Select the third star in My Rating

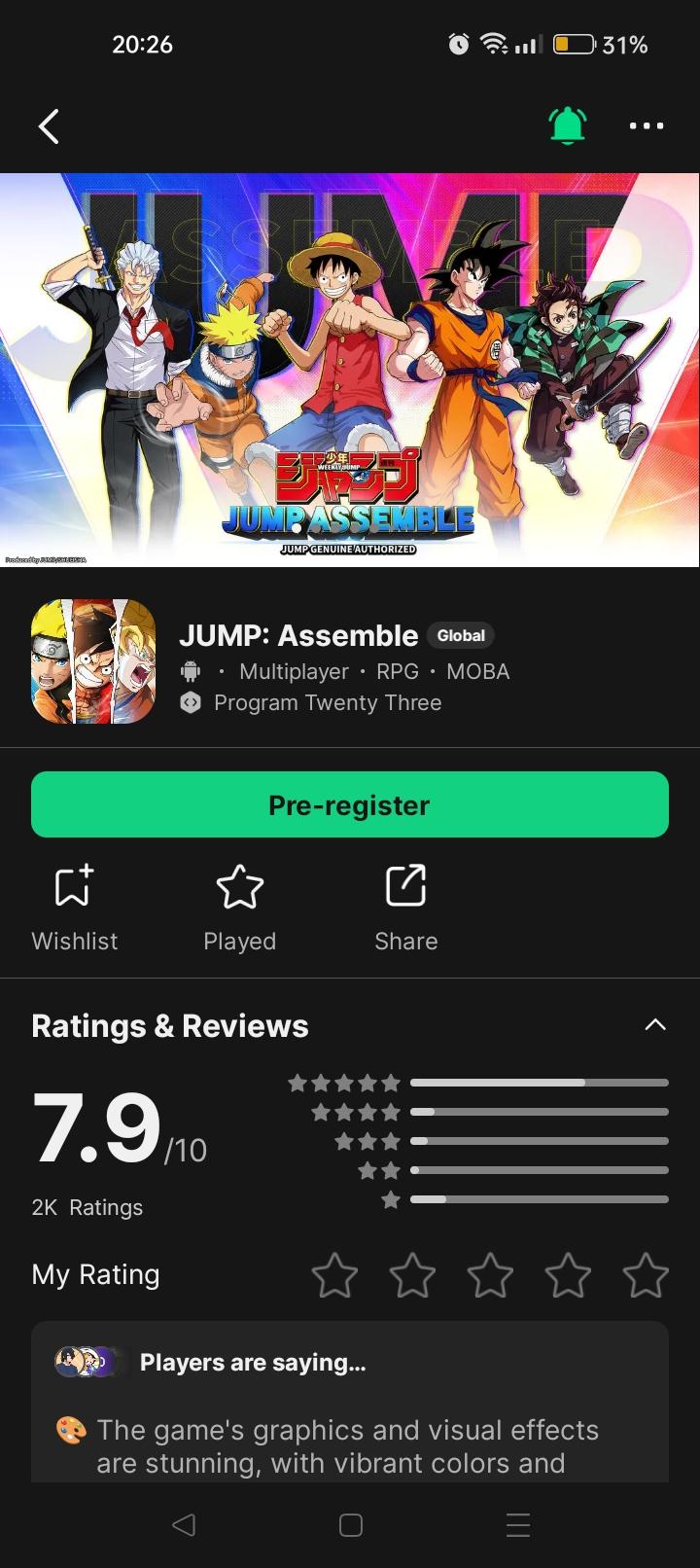pyautogui.click(x=490, y=1275)
